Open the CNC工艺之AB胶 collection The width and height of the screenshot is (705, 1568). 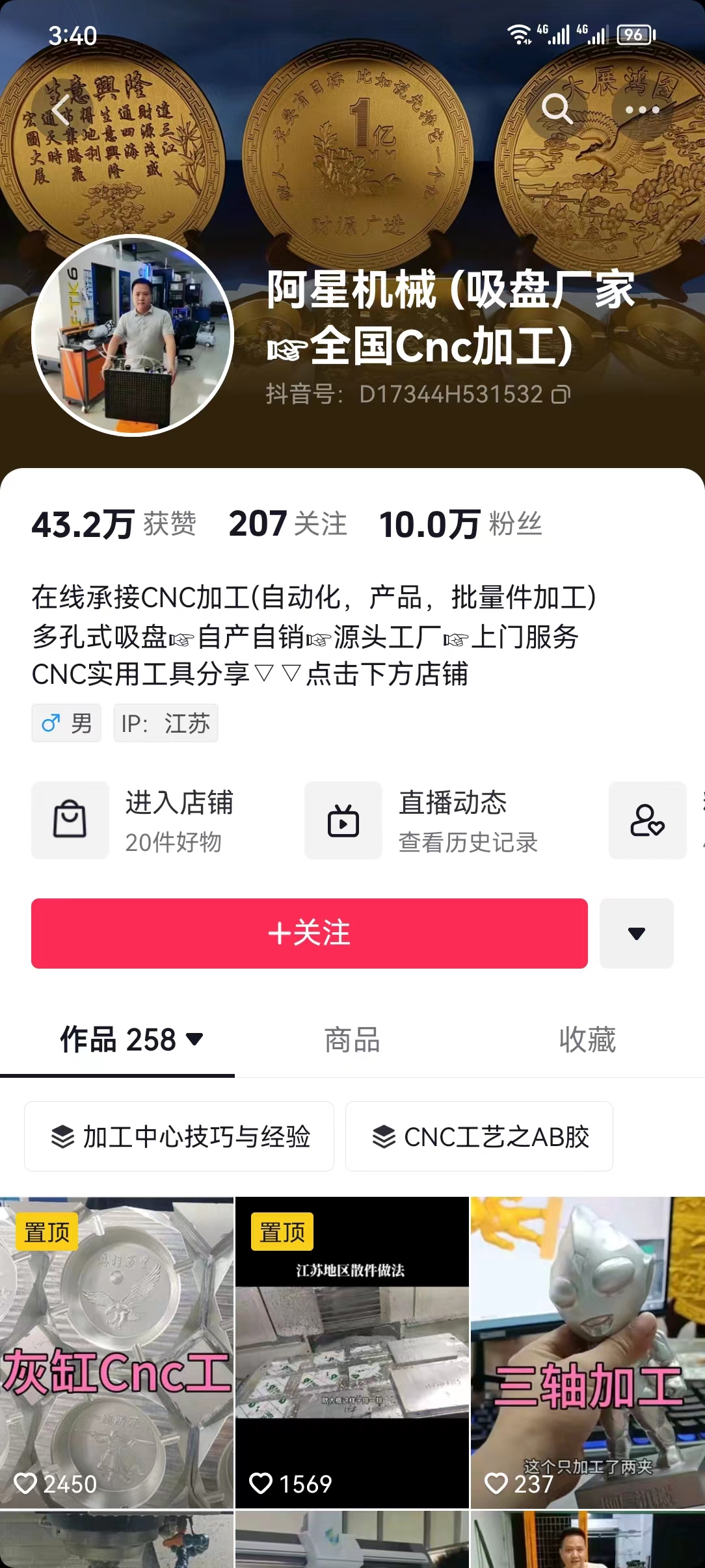(x=479, y=1135)
